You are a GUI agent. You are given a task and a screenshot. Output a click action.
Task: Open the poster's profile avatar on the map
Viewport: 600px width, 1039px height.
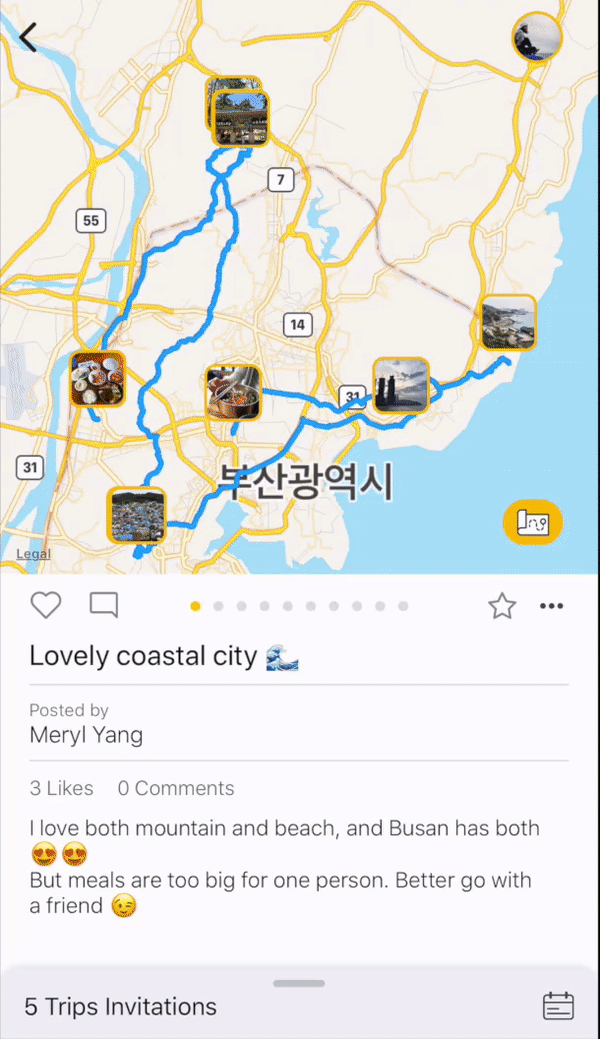coord(536,38)
